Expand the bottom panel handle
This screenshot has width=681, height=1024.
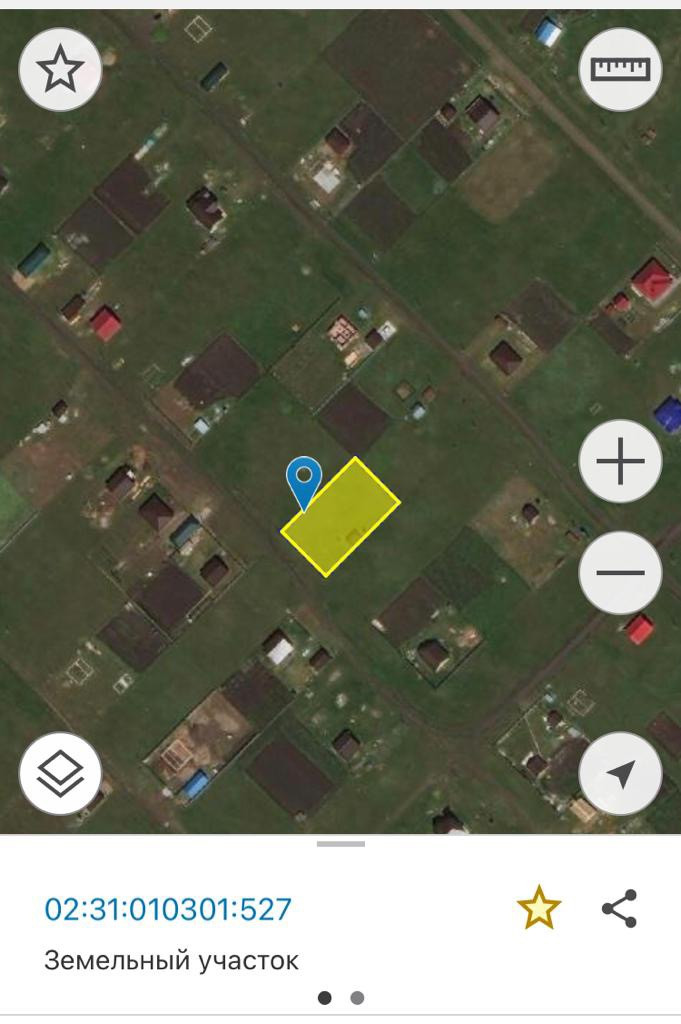coord(341,845)
